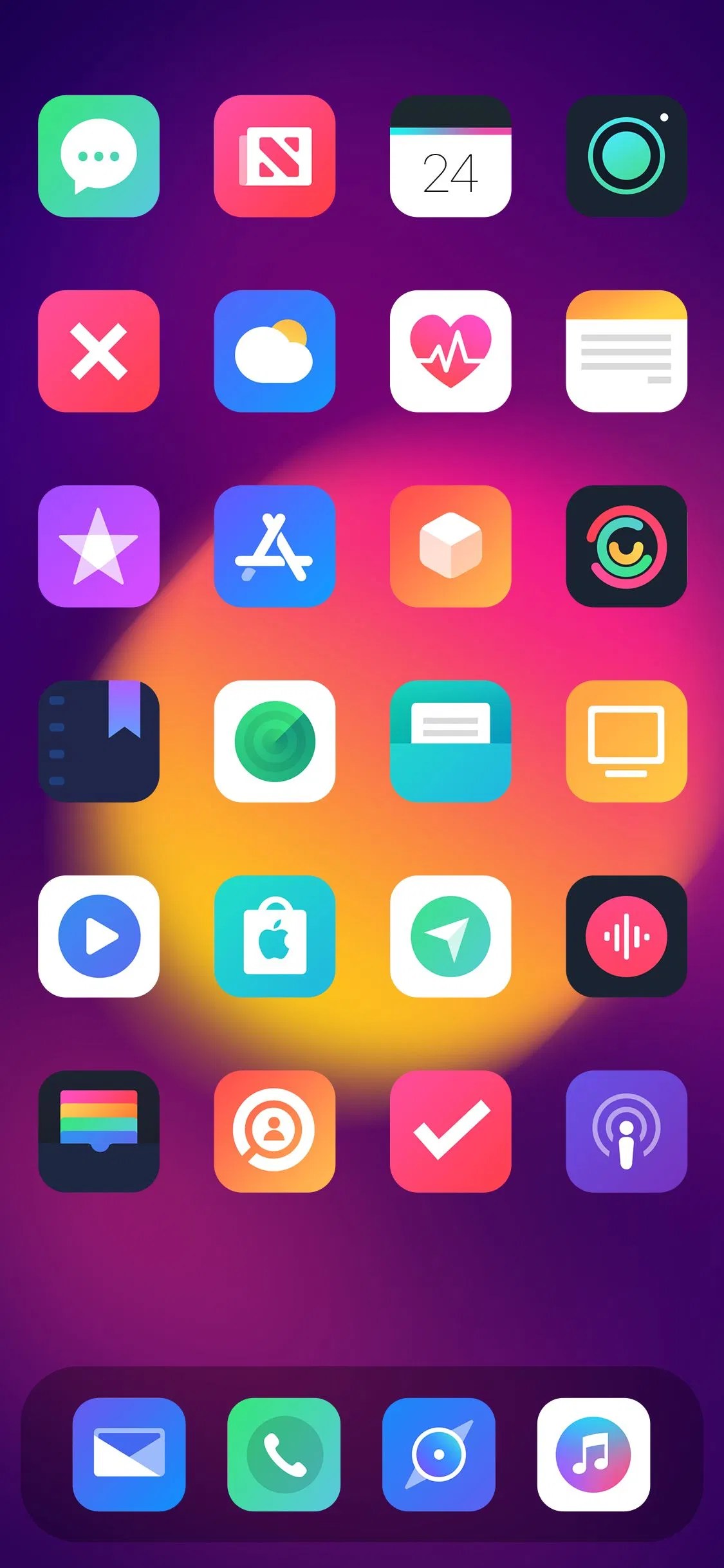The image size is (724, 1568).
Task: Open the Calendar showing 24
Action: [450, 156]
